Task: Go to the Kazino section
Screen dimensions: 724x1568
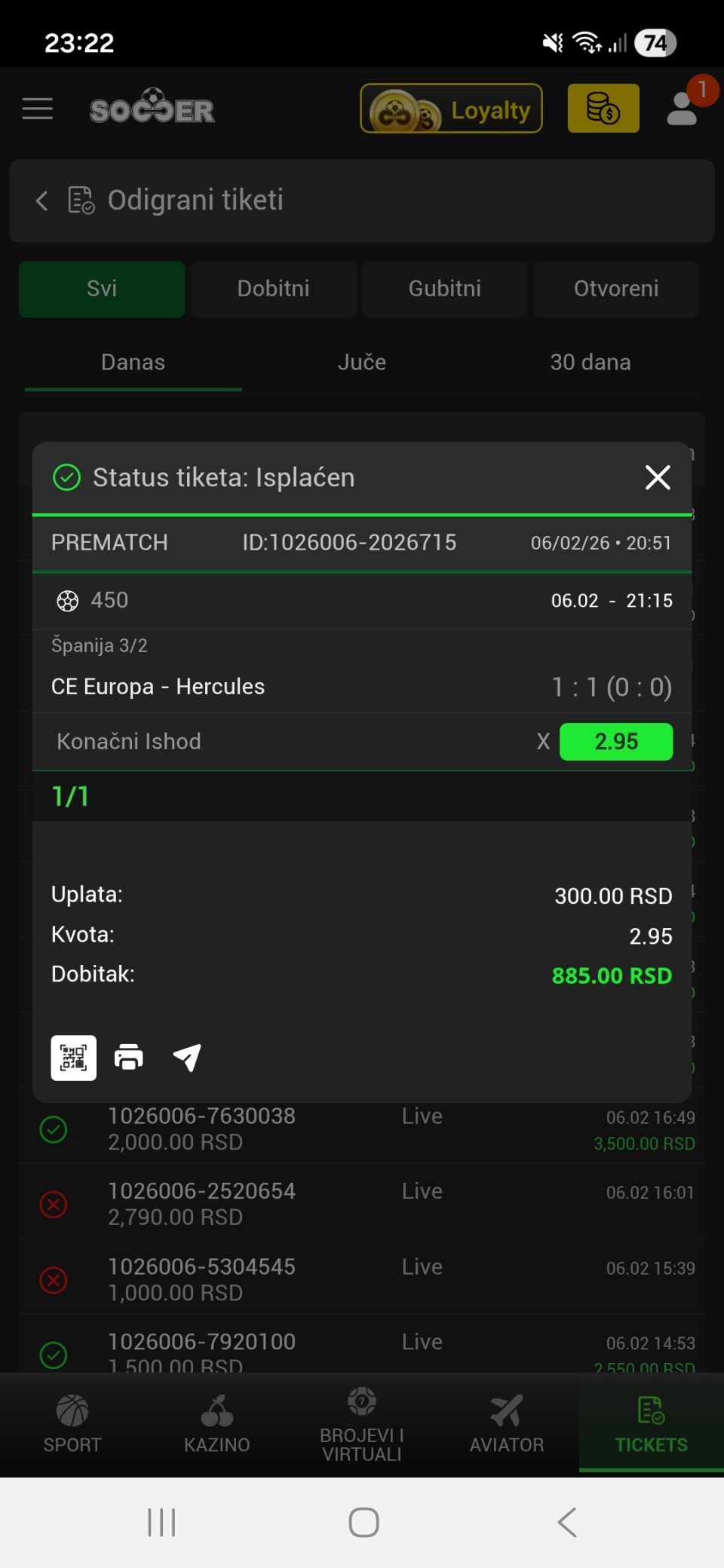Action: [217, 1423]
